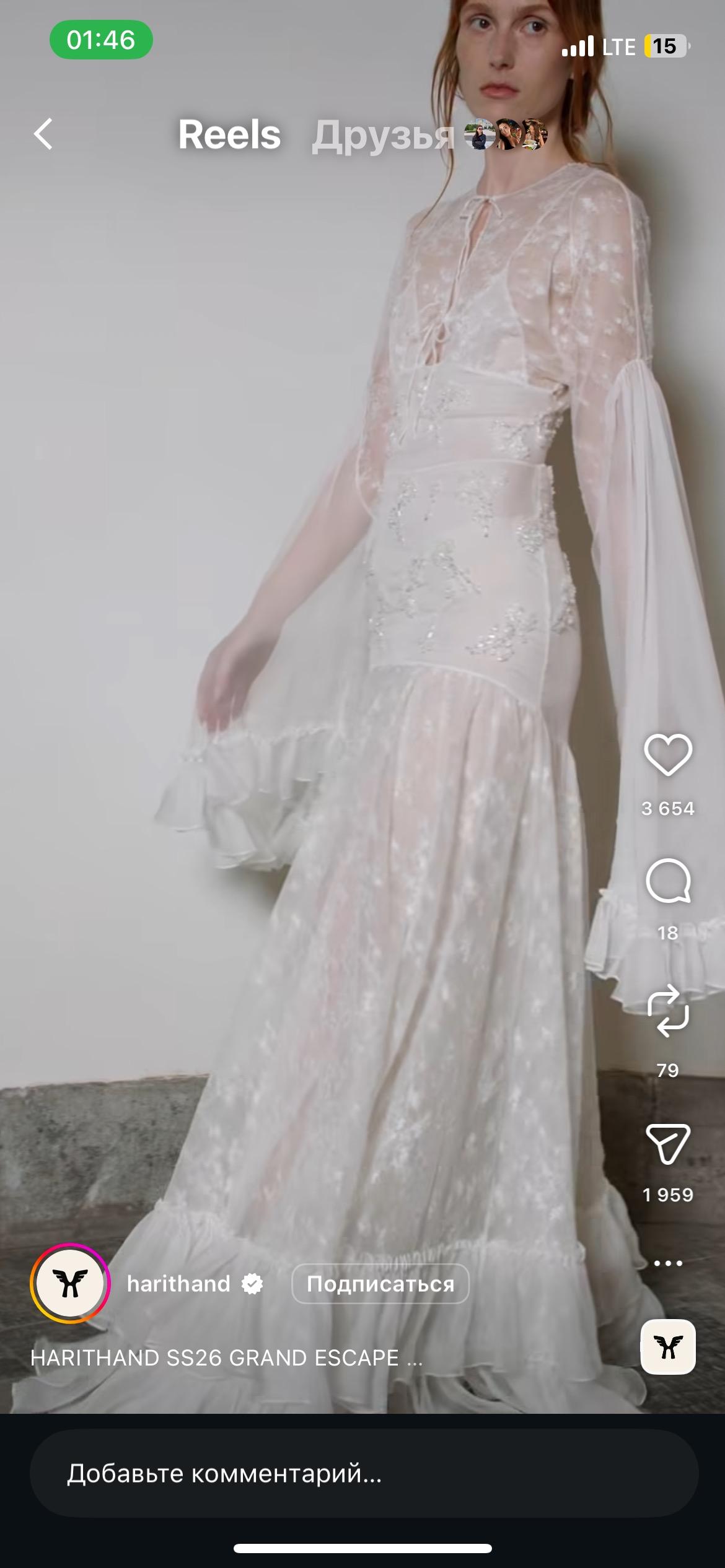Like this reel with the heart icon
Image resolution: width=725 pixels, height=1568 pixels.
[x=668, y=755]
